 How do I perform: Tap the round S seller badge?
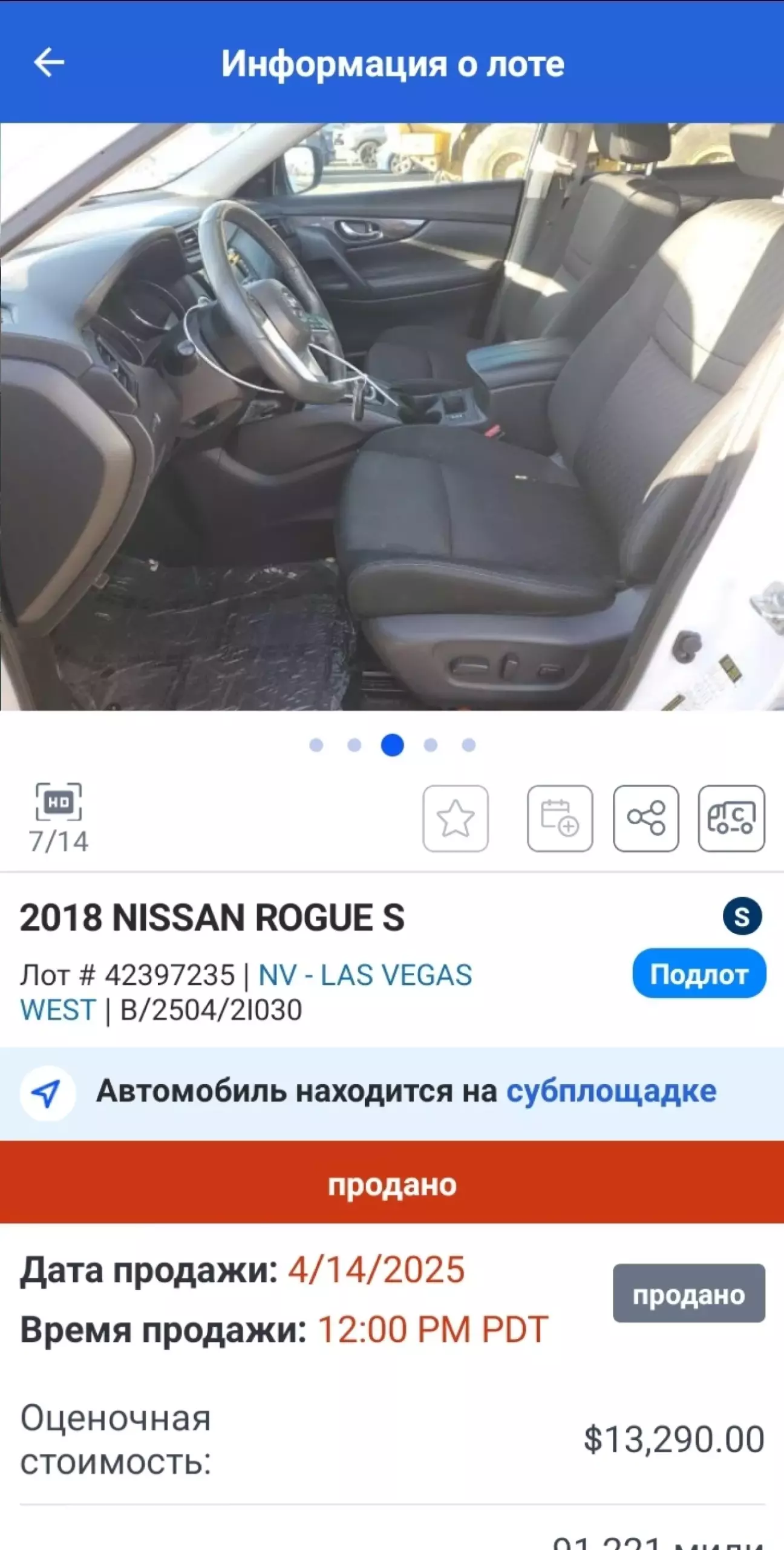point(742,917)
